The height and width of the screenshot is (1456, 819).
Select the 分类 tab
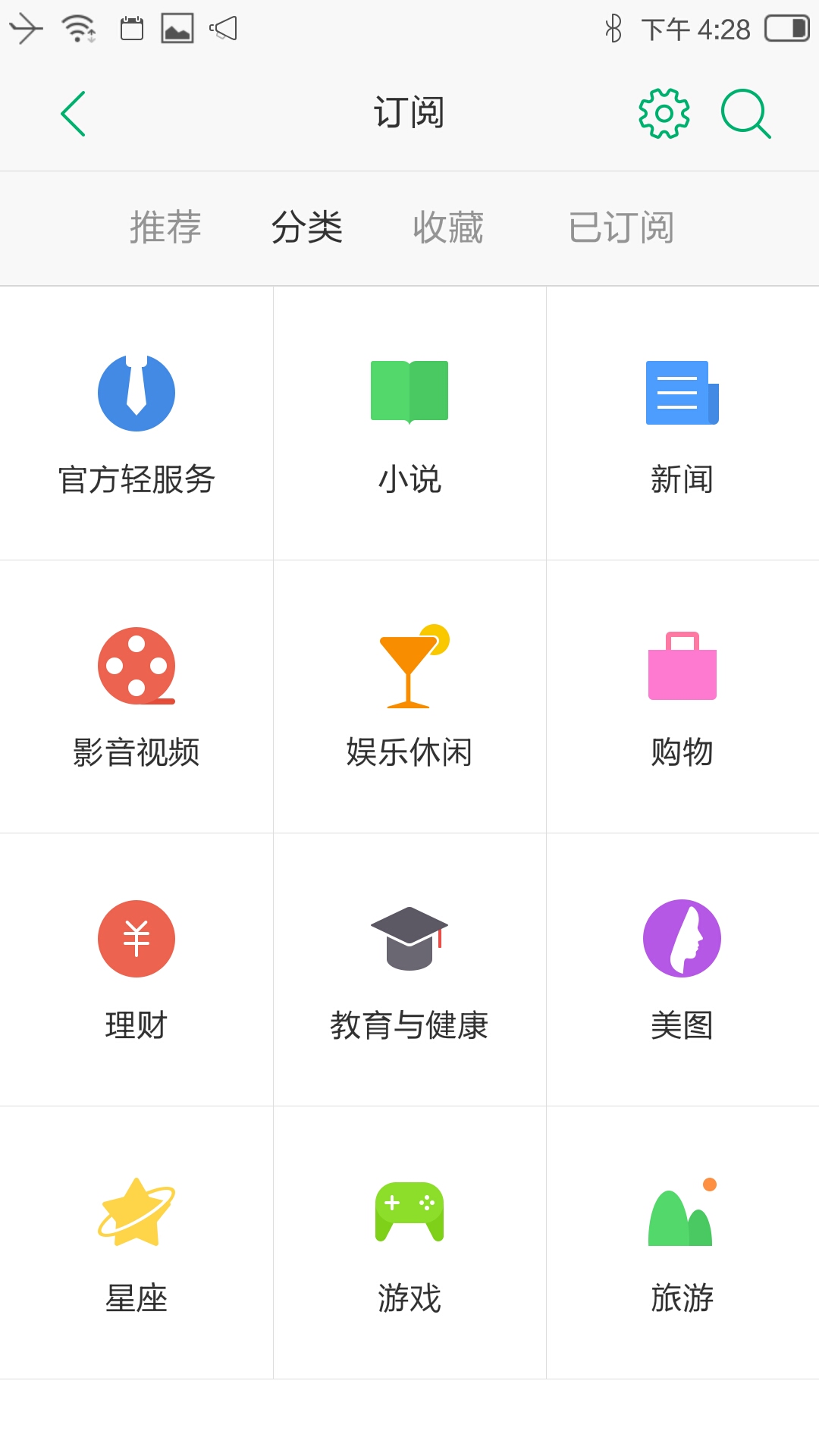tap(307, 227)
